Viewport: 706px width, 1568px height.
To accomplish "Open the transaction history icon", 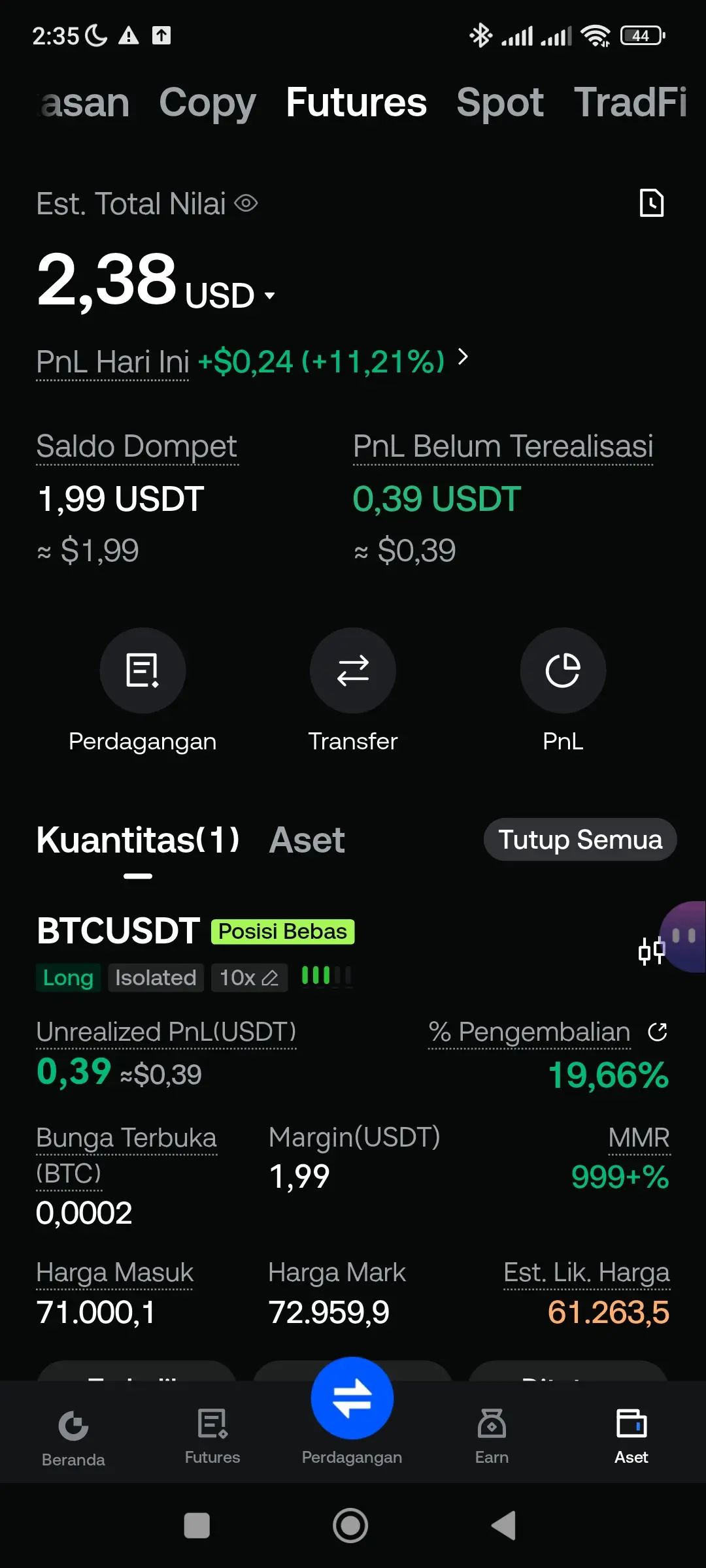I will (x=651, y=203).
